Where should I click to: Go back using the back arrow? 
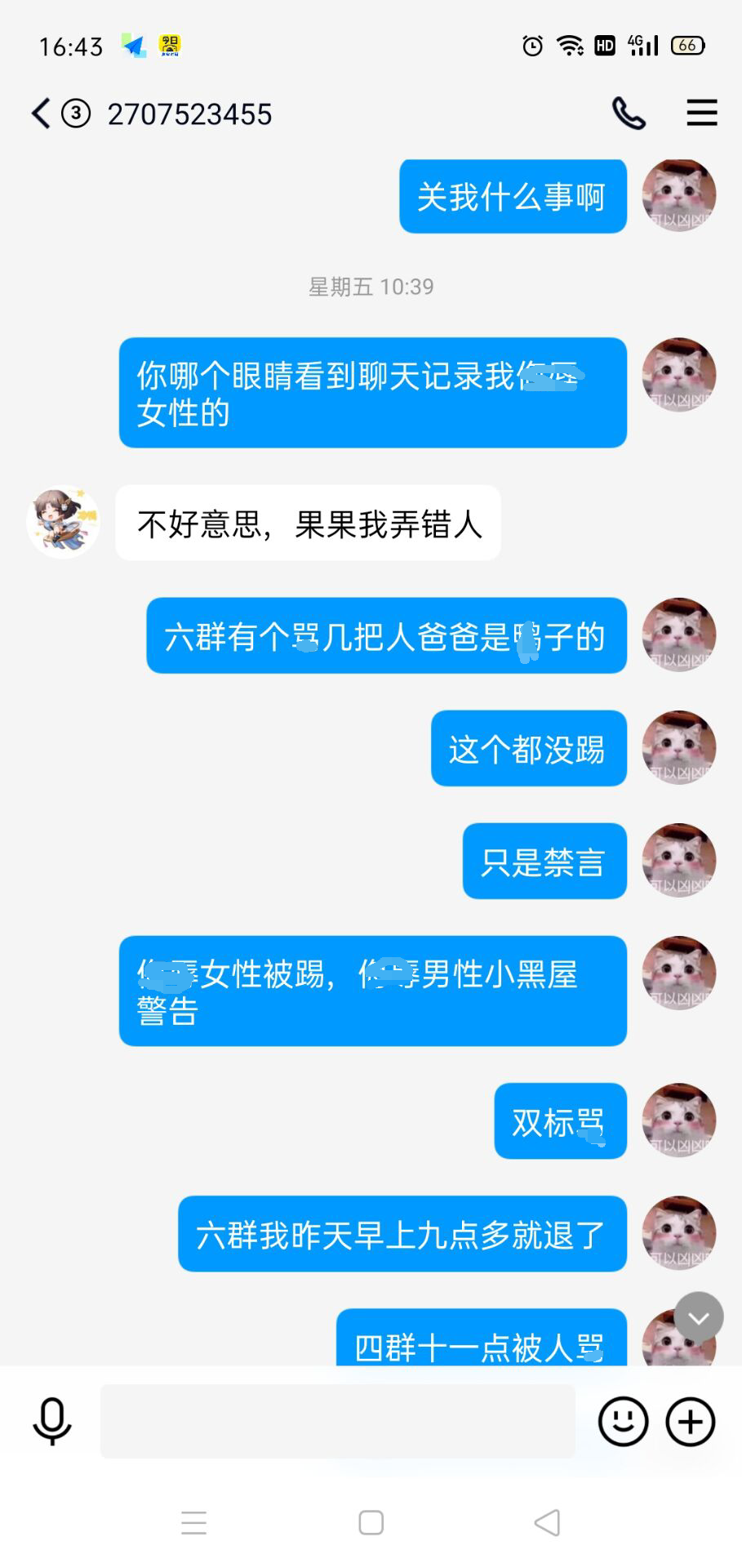(x=39, y=114)
